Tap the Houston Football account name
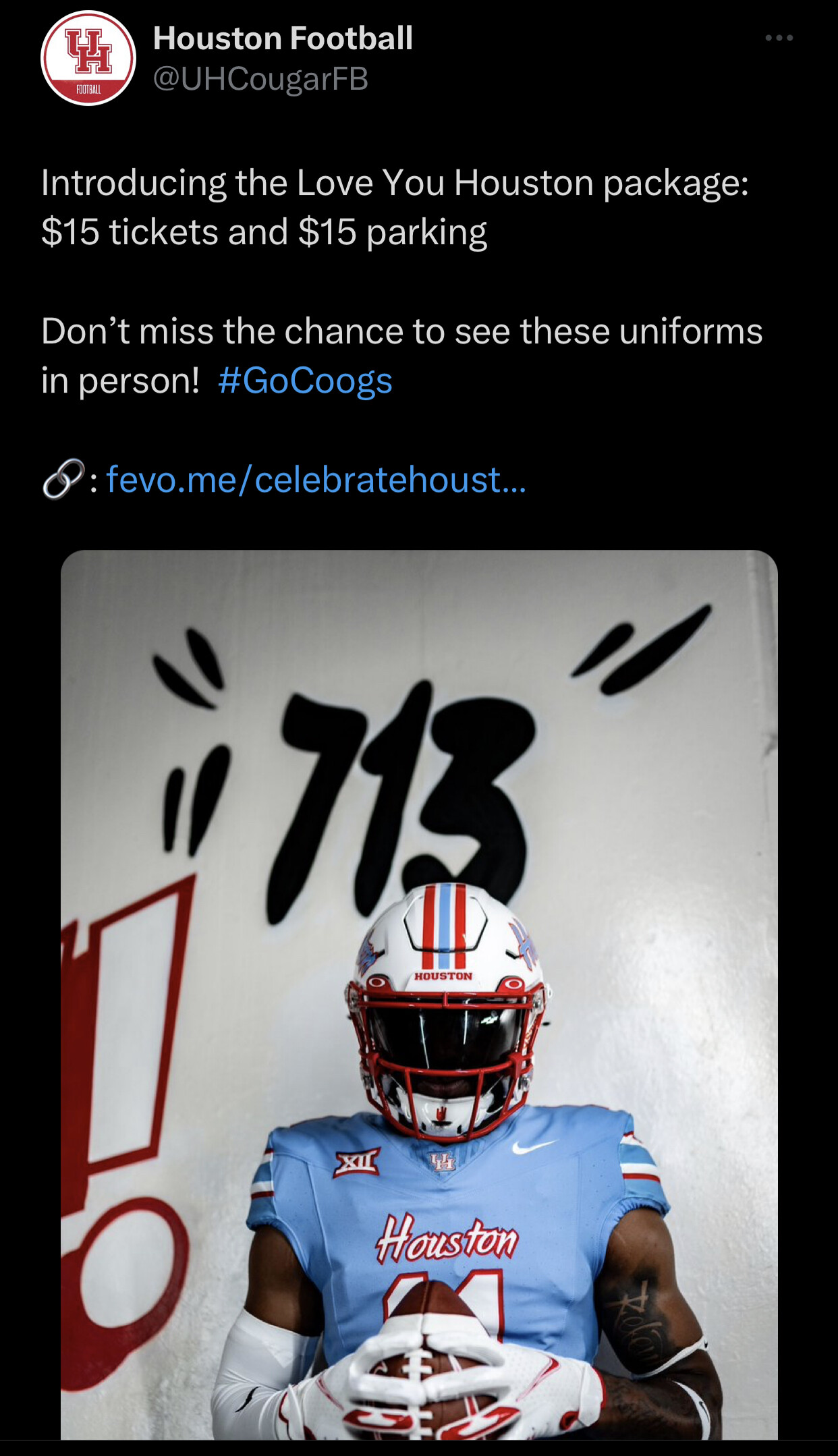 (283, 38)
